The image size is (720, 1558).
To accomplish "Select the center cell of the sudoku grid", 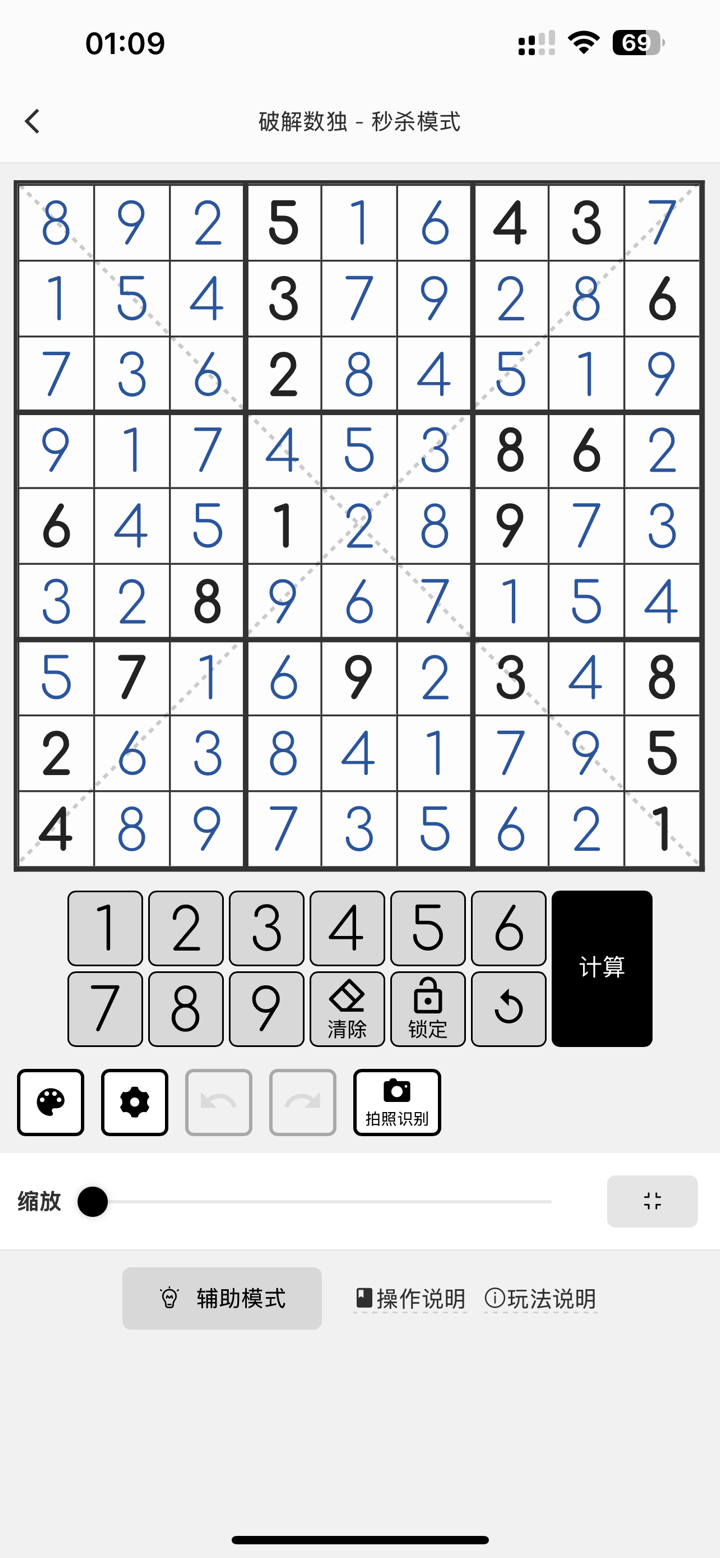I will pyautogui.click(x=358, y=525).
